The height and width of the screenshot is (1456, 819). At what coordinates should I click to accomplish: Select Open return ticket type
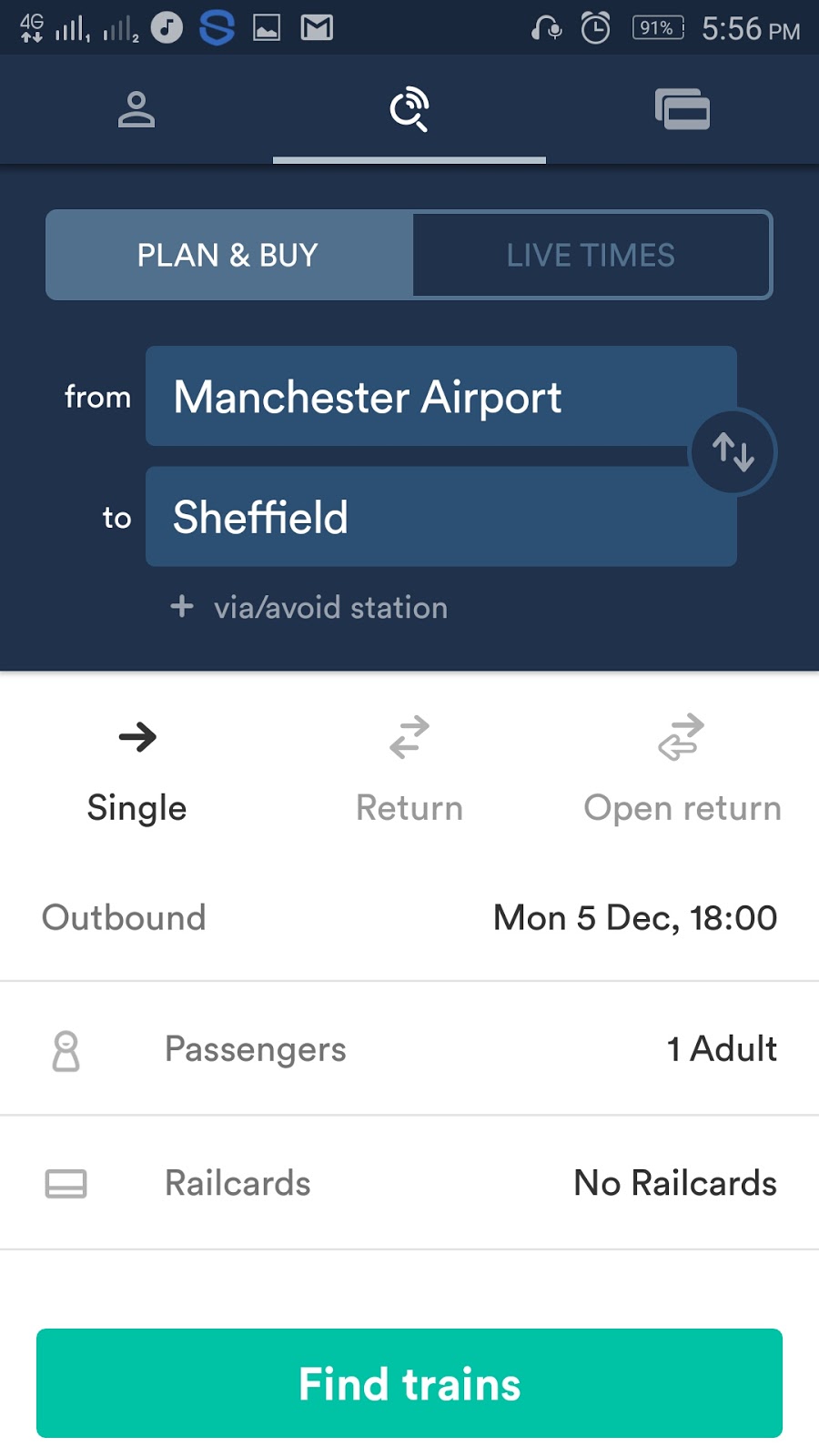click(x=682, y=769)
